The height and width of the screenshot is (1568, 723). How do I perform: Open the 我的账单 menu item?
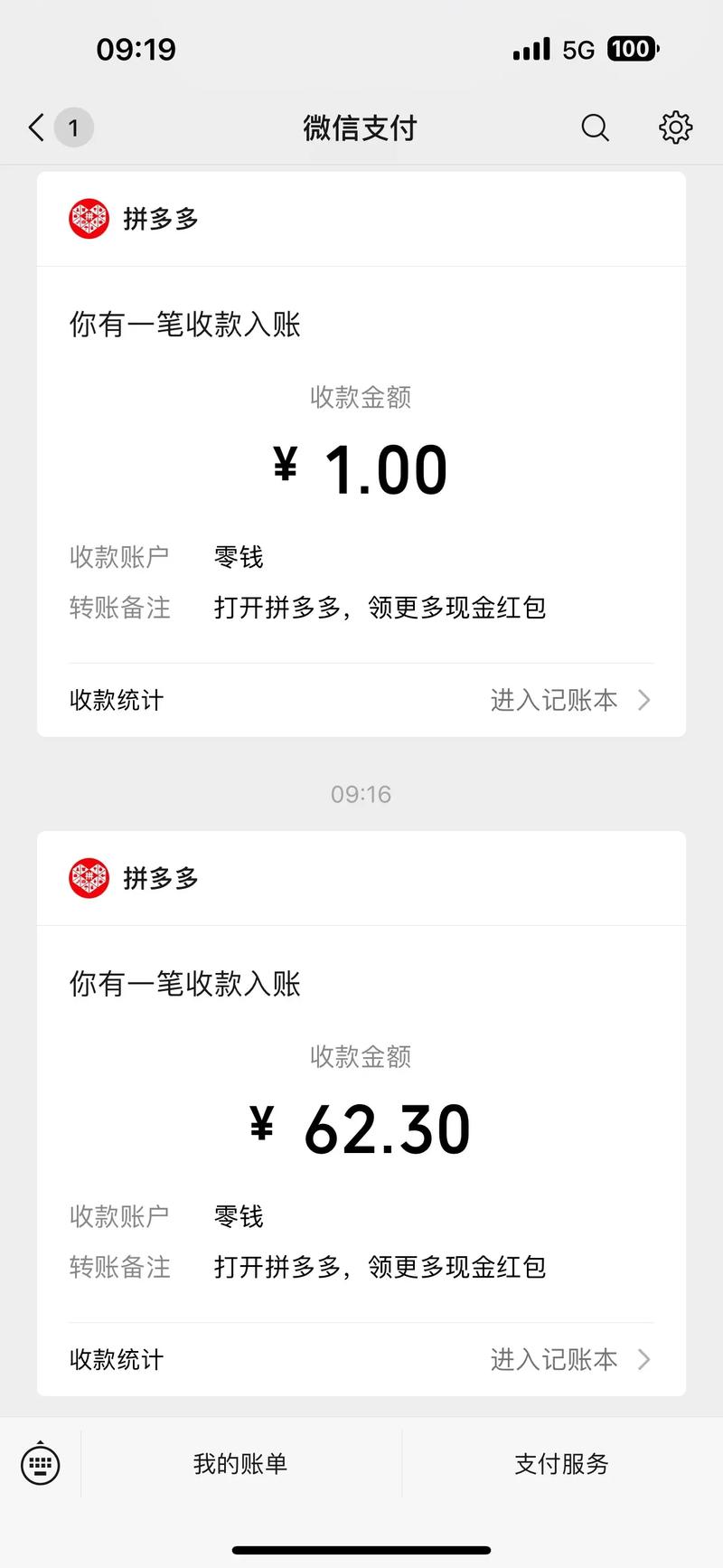coord(239,1464)
